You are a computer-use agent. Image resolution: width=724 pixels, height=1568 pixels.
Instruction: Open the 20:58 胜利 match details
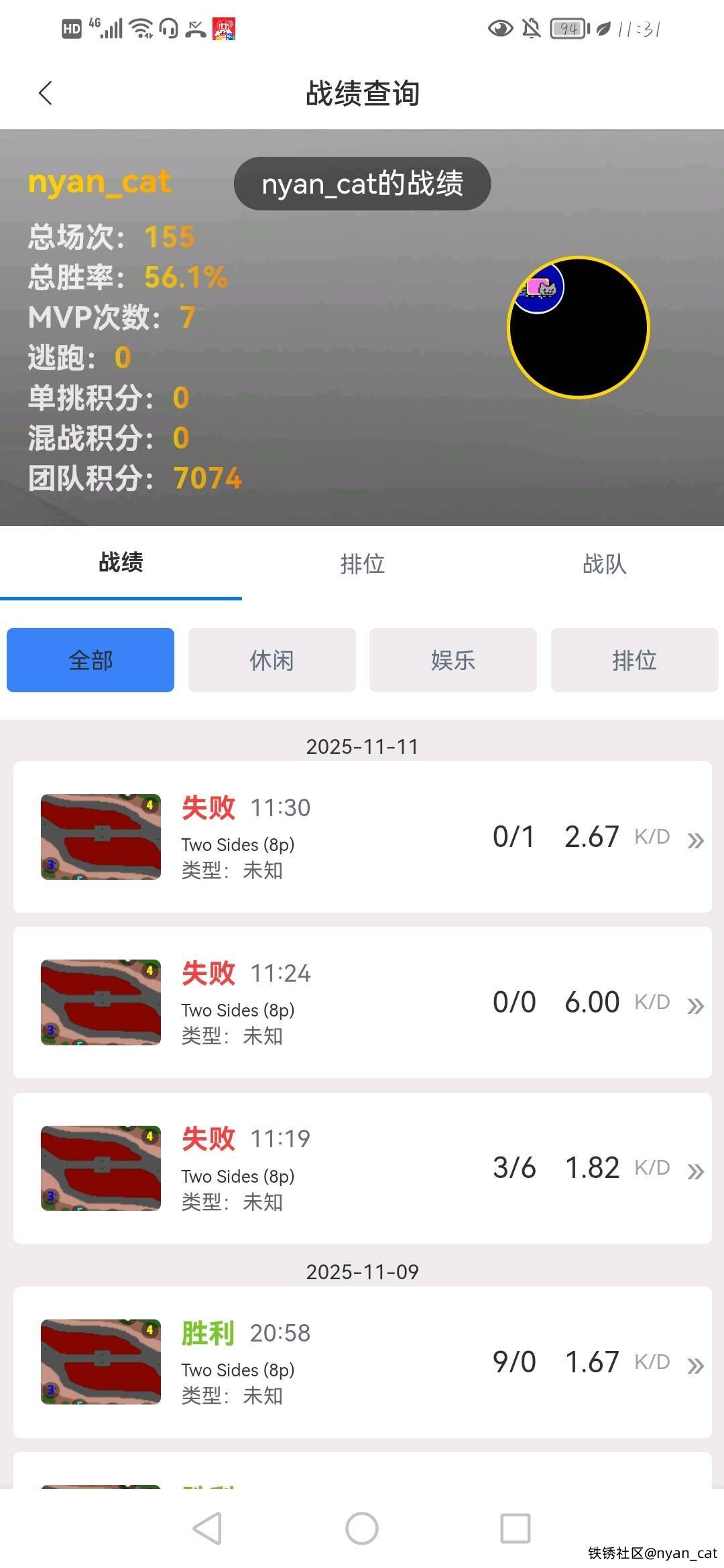pos(362,1362)
